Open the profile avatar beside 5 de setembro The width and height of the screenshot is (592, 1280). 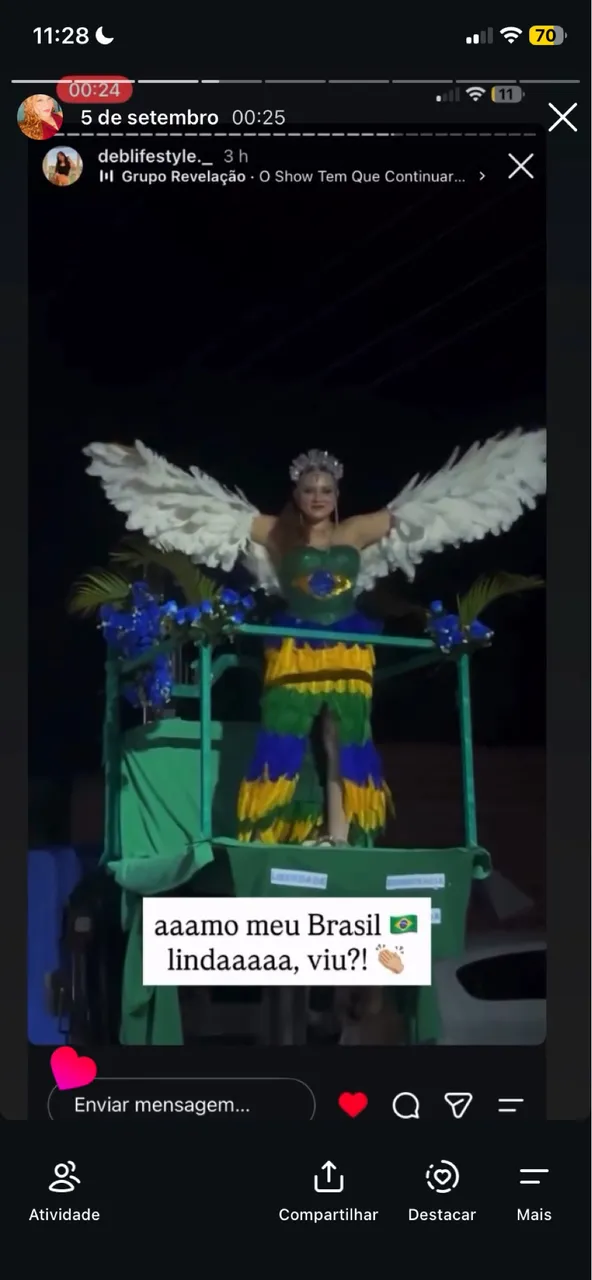40,117
